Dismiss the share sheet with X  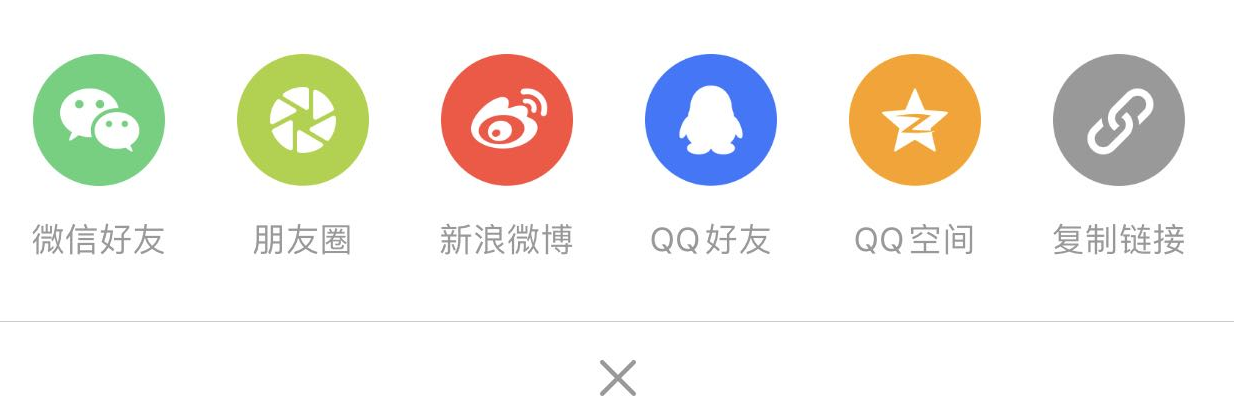618,378
